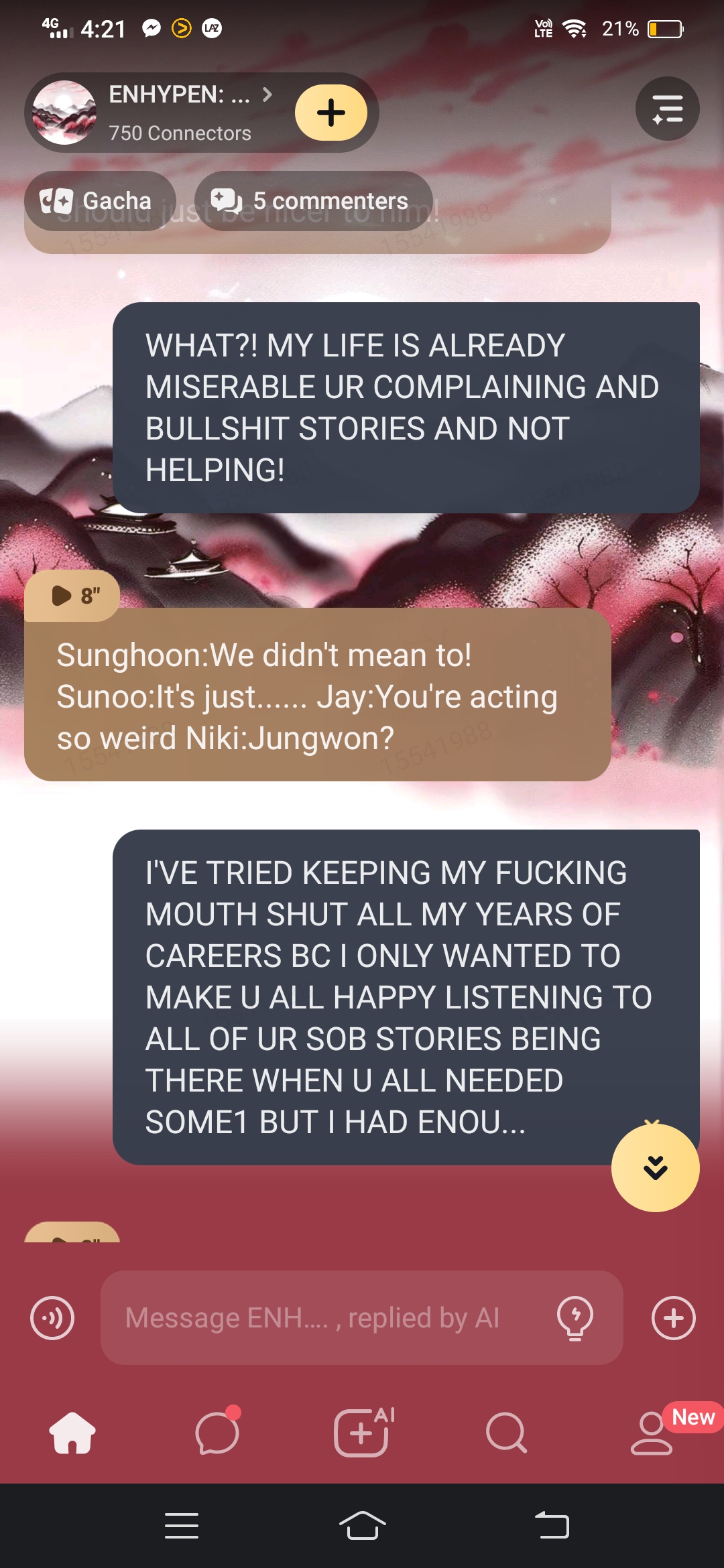
Task: Play the 8-second voice message
Action: [x=72, y=595]
